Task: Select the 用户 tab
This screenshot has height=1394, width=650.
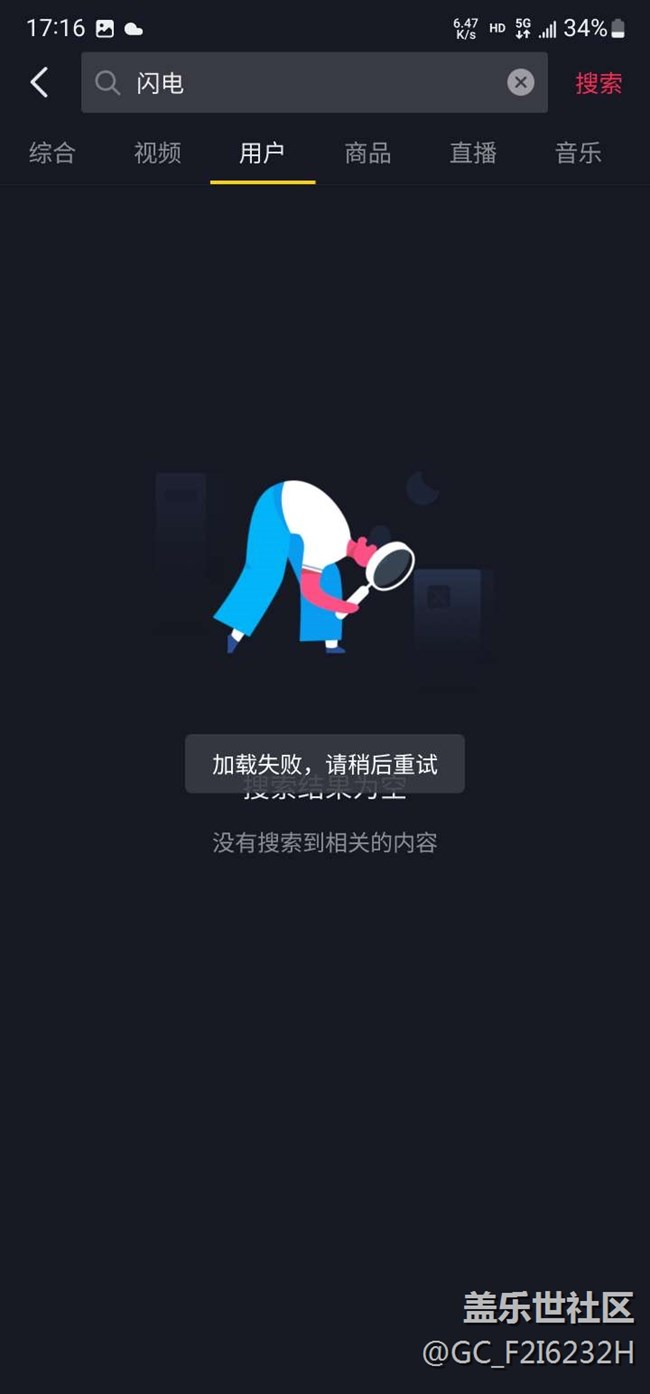Action: point(262,153)
